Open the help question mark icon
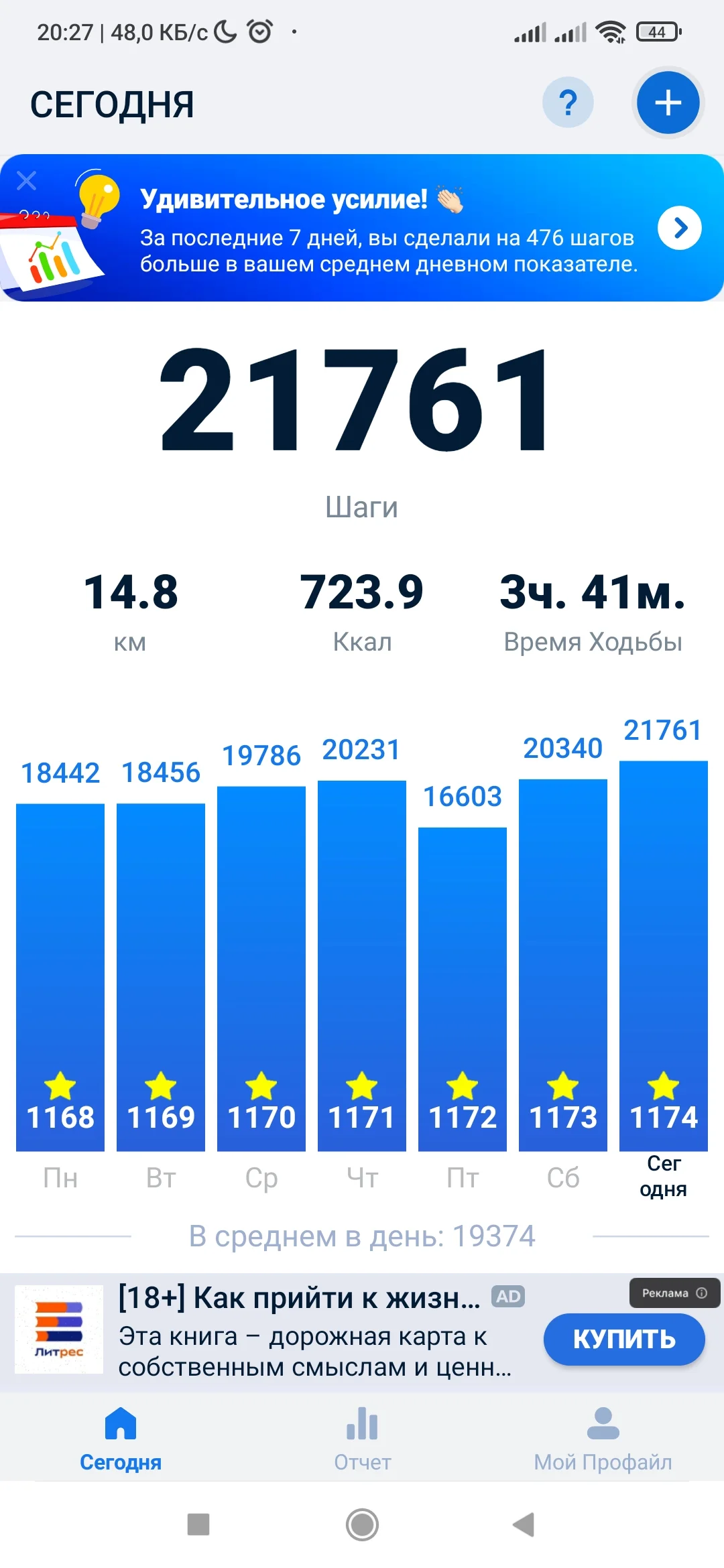 click(568, 103)
